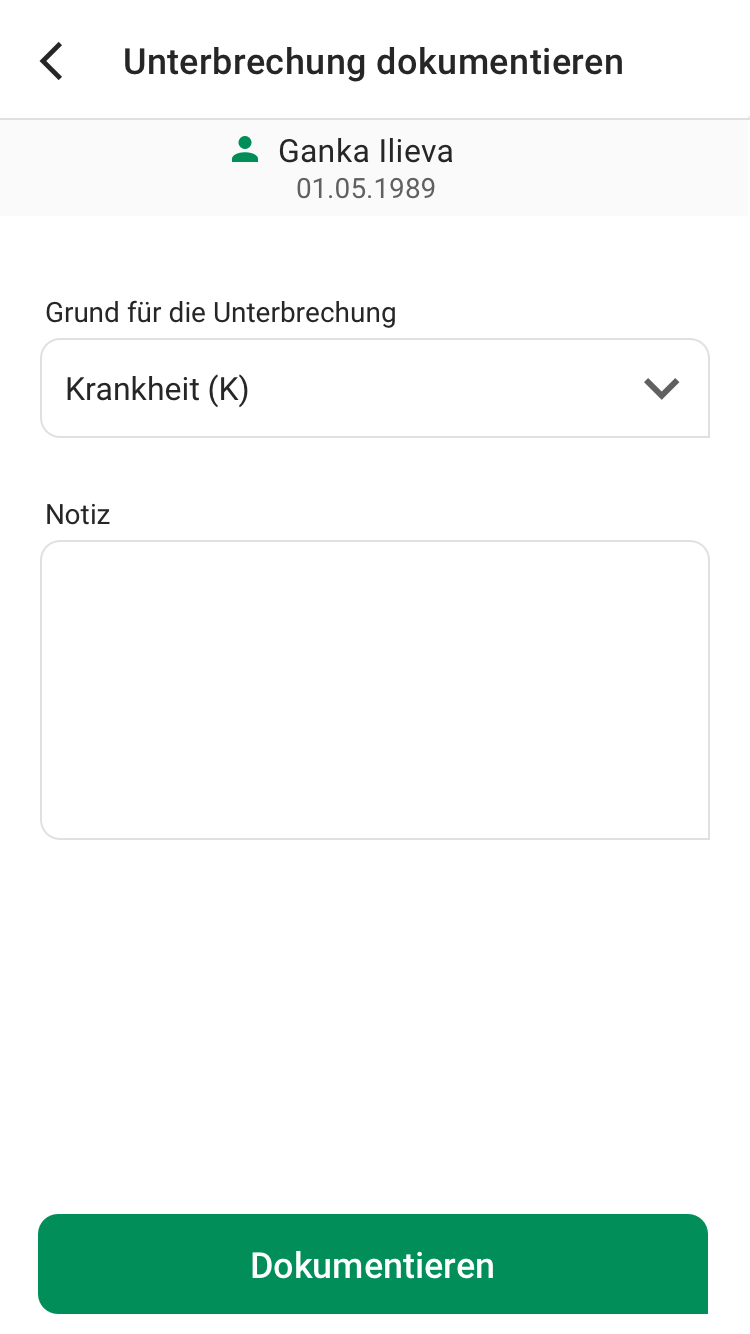Select the Unterbrechung dokumentieren title
750x1334 pixels.
pyautogui.click(x=373, y=61)
